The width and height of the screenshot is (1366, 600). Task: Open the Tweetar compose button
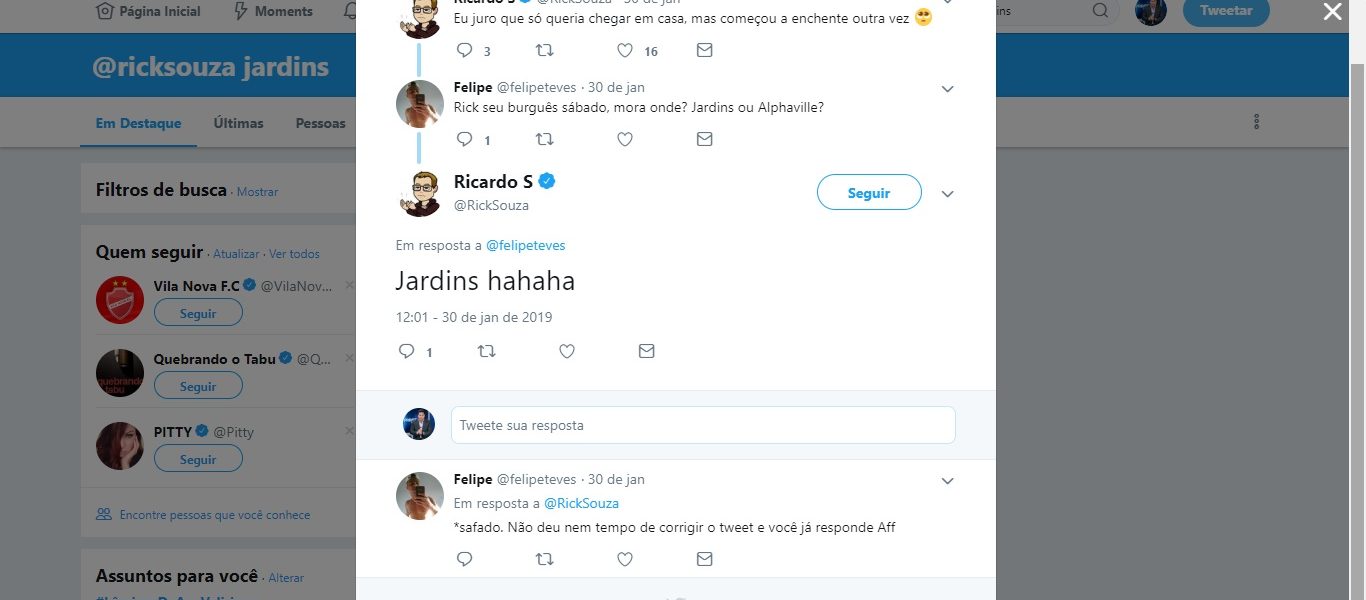(1225, 11)
